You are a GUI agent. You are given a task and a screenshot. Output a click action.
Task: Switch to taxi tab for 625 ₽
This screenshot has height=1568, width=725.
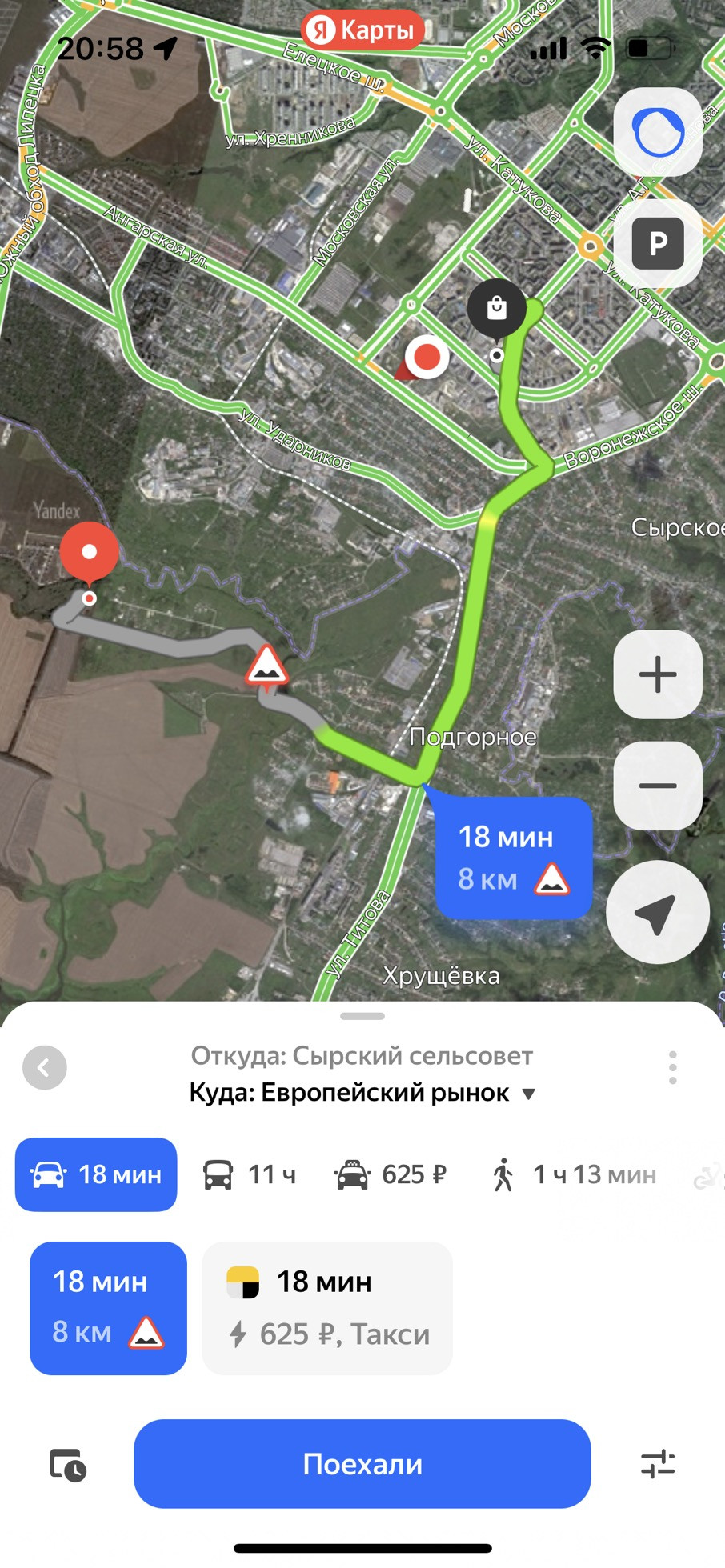[391, 1174]
